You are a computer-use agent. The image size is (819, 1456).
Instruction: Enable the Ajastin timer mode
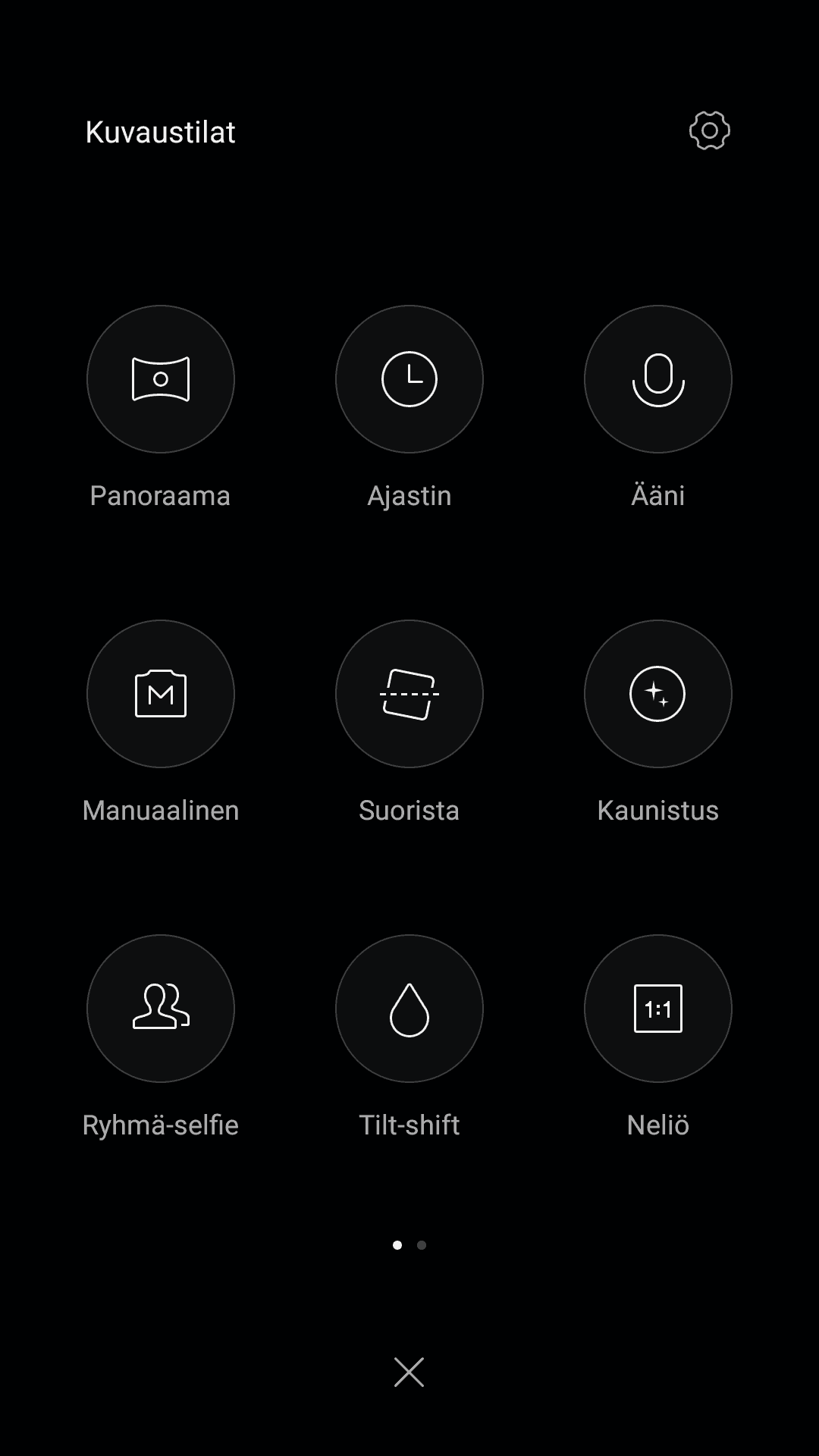point(409,379)
